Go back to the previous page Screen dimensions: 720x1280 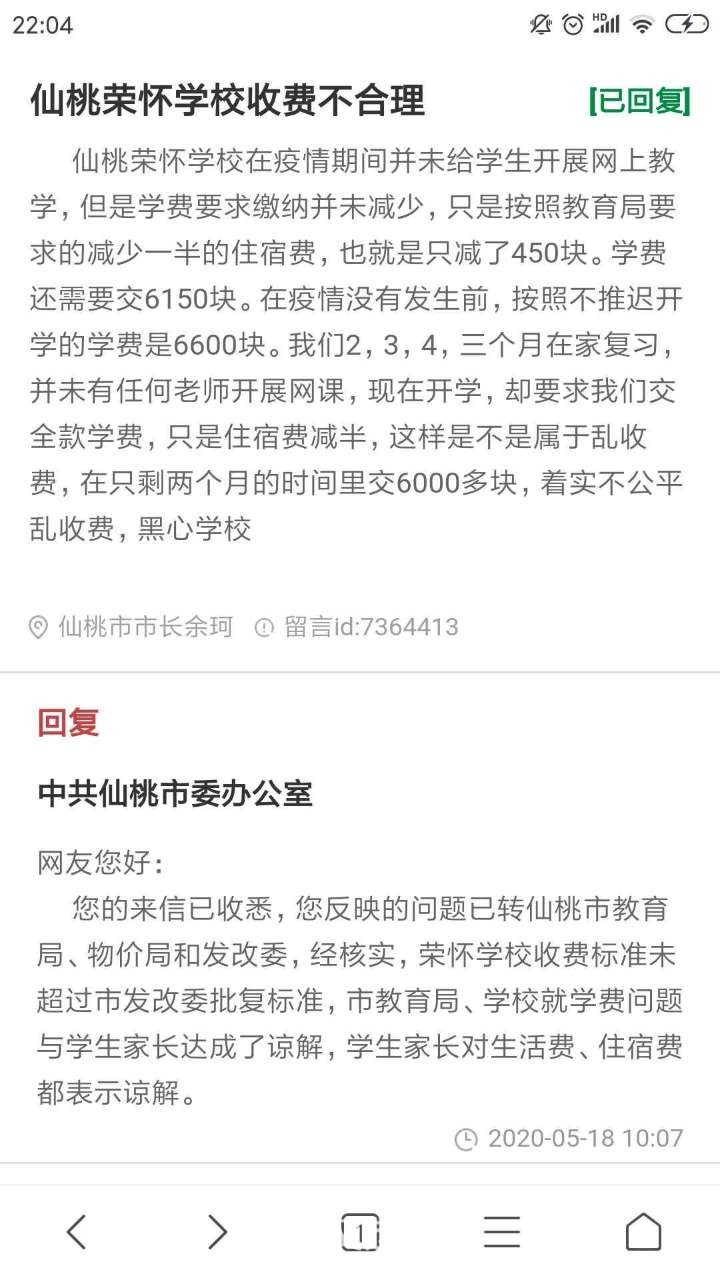[76, 1231]
